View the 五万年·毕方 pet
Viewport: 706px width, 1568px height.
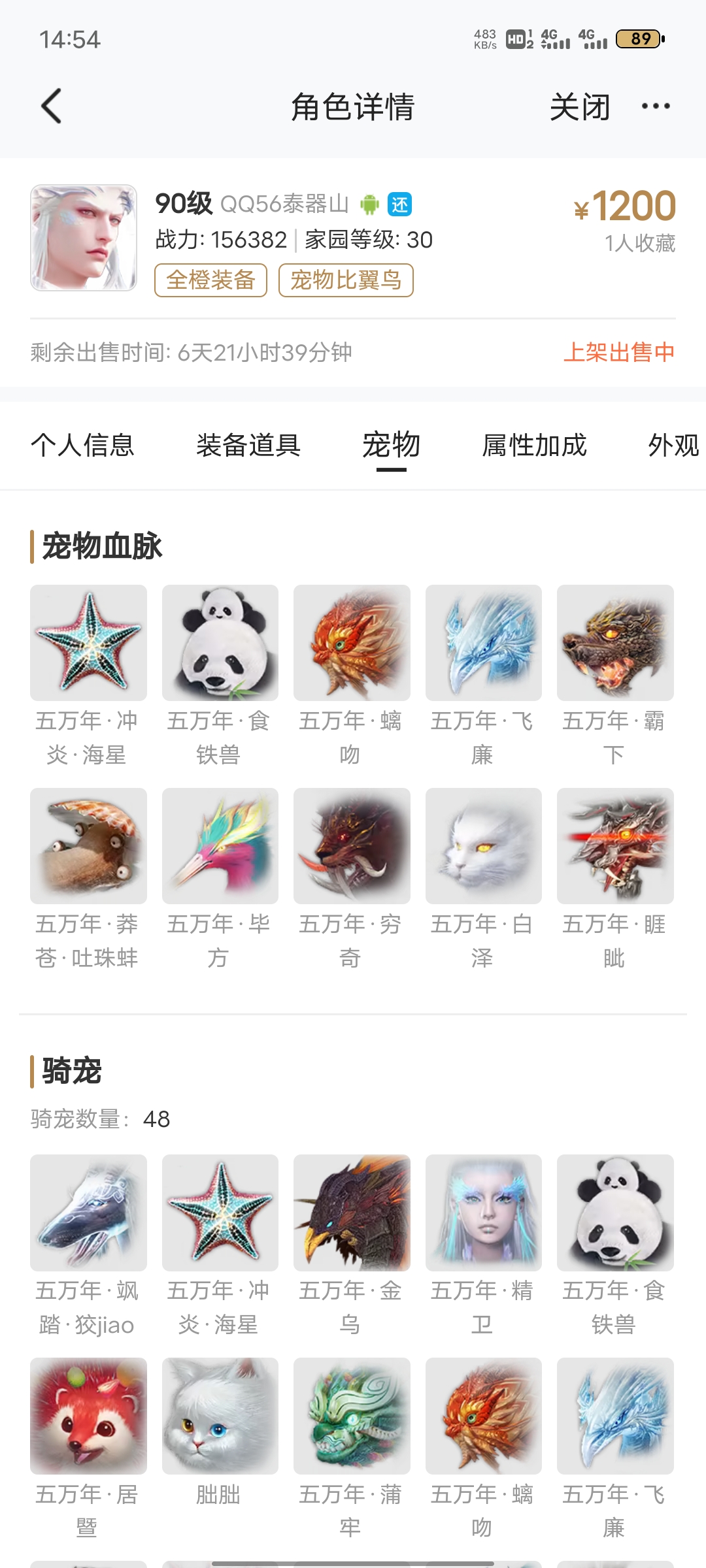tap(220, 846)
